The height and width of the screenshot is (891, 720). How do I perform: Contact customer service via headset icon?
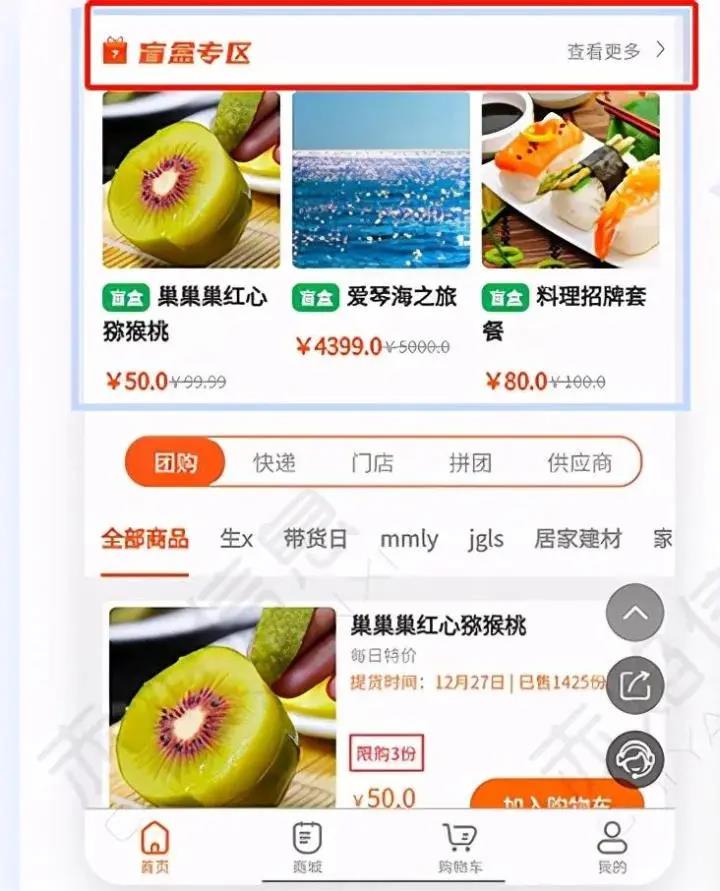pyautogui.click(x=635, y=757)
